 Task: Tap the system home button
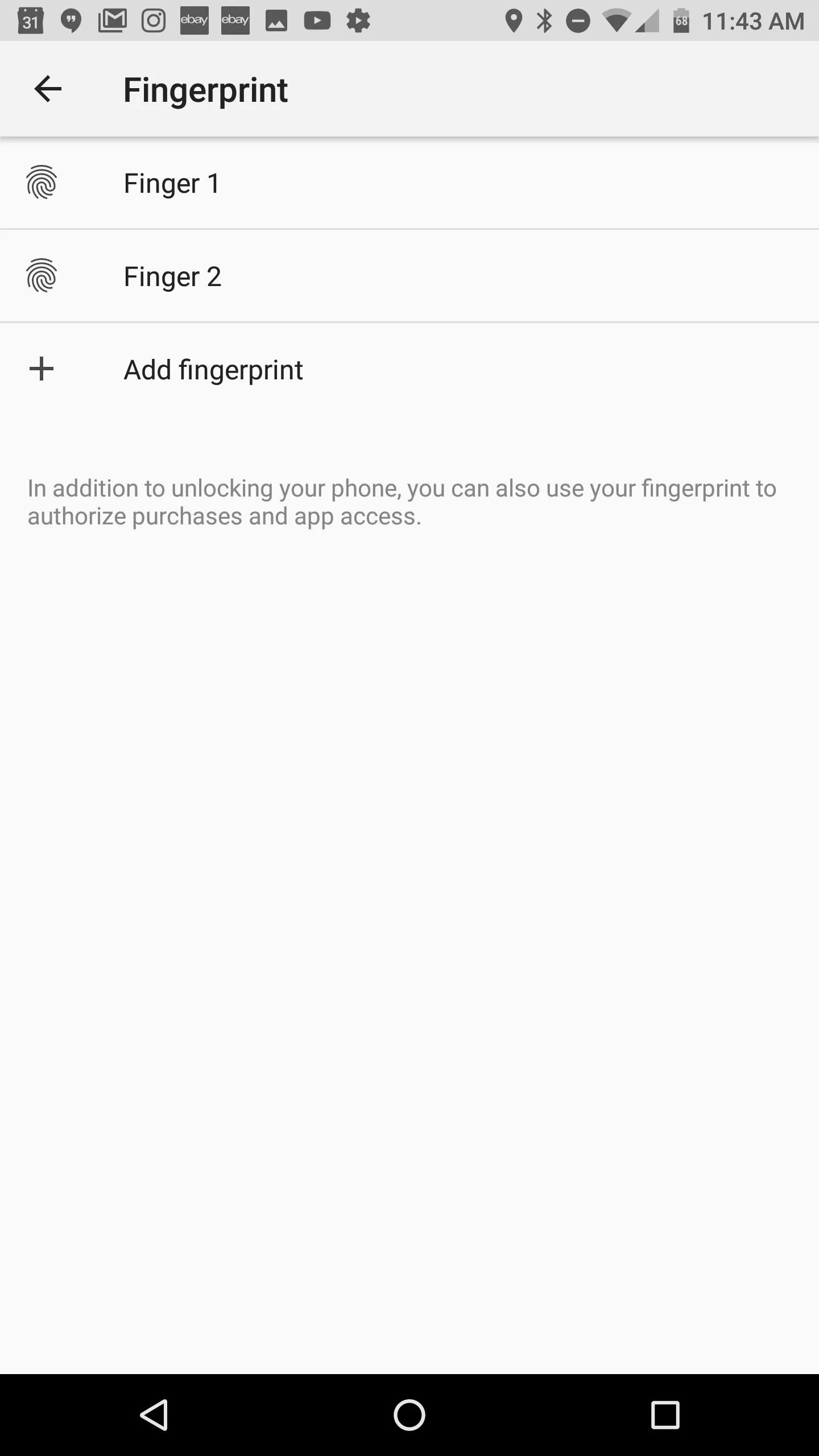409,1415
